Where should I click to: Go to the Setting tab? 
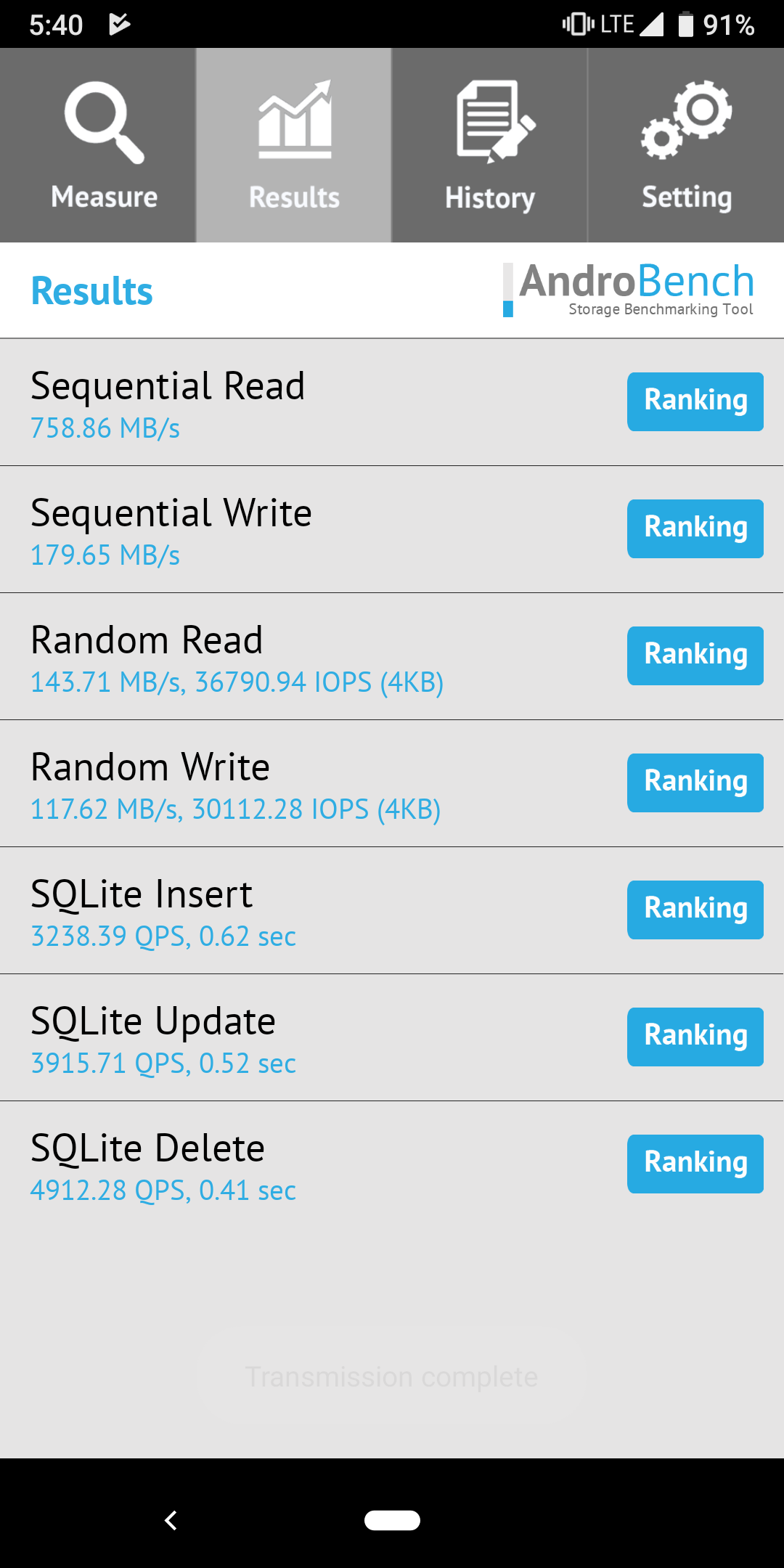[686, 145]
